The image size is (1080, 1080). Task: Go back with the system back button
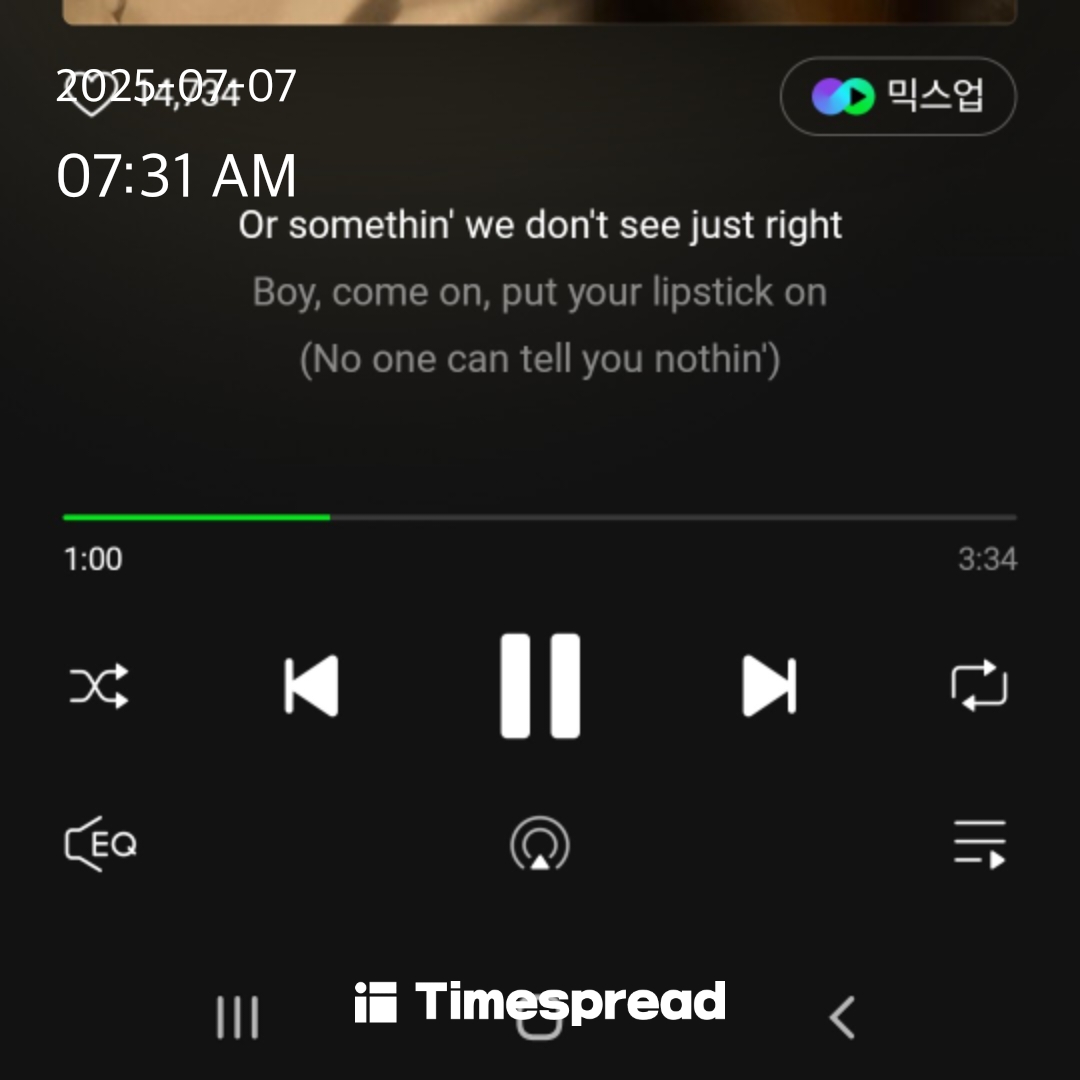coord(842,1018)
